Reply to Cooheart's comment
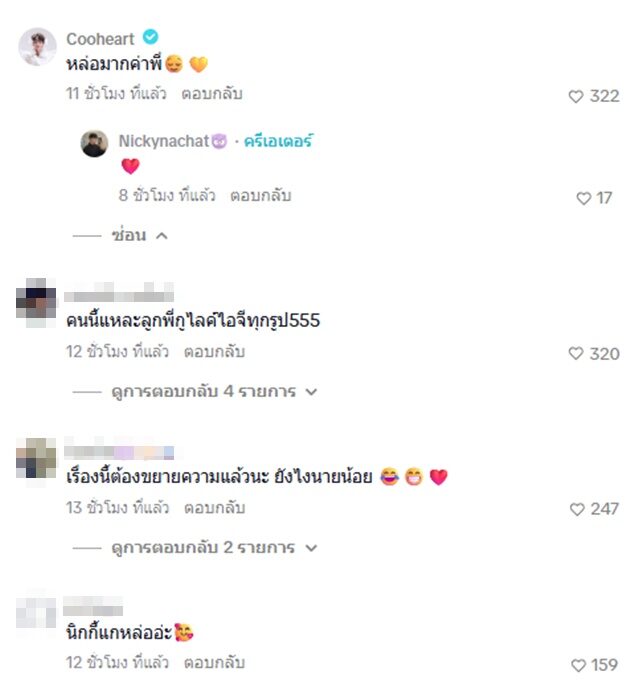 212,94
